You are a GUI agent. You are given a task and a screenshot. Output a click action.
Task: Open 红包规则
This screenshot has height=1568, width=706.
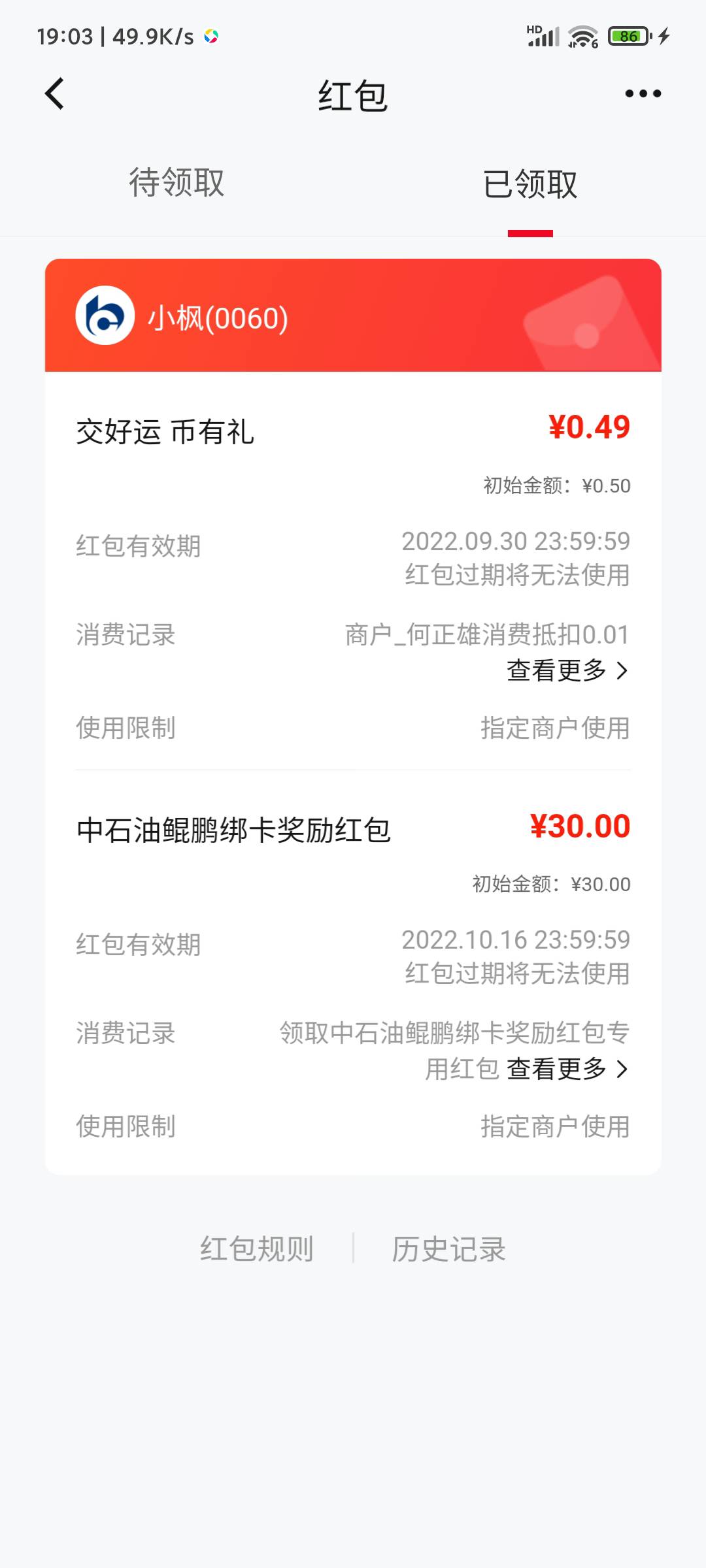point(257,1249)
